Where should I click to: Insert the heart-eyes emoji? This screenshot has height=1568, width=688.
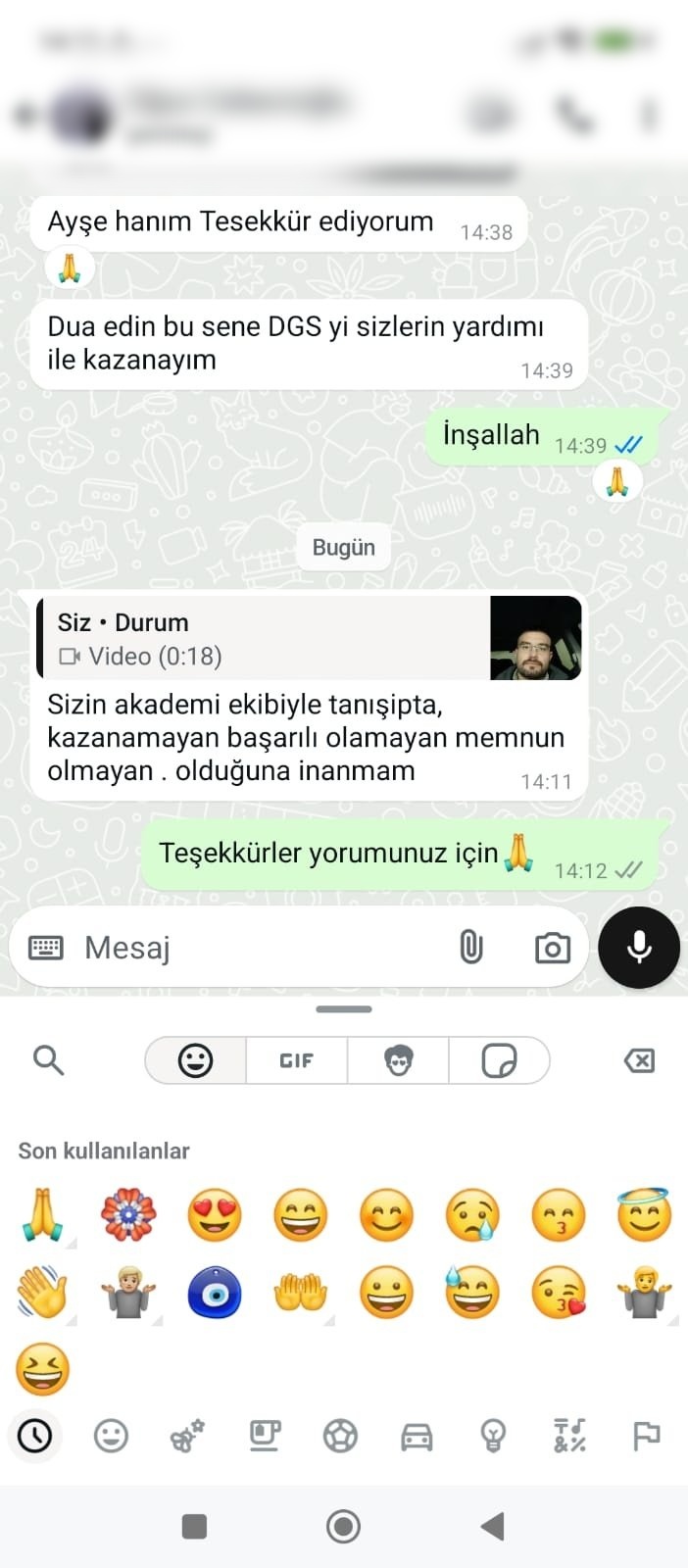pos(214,1215)
